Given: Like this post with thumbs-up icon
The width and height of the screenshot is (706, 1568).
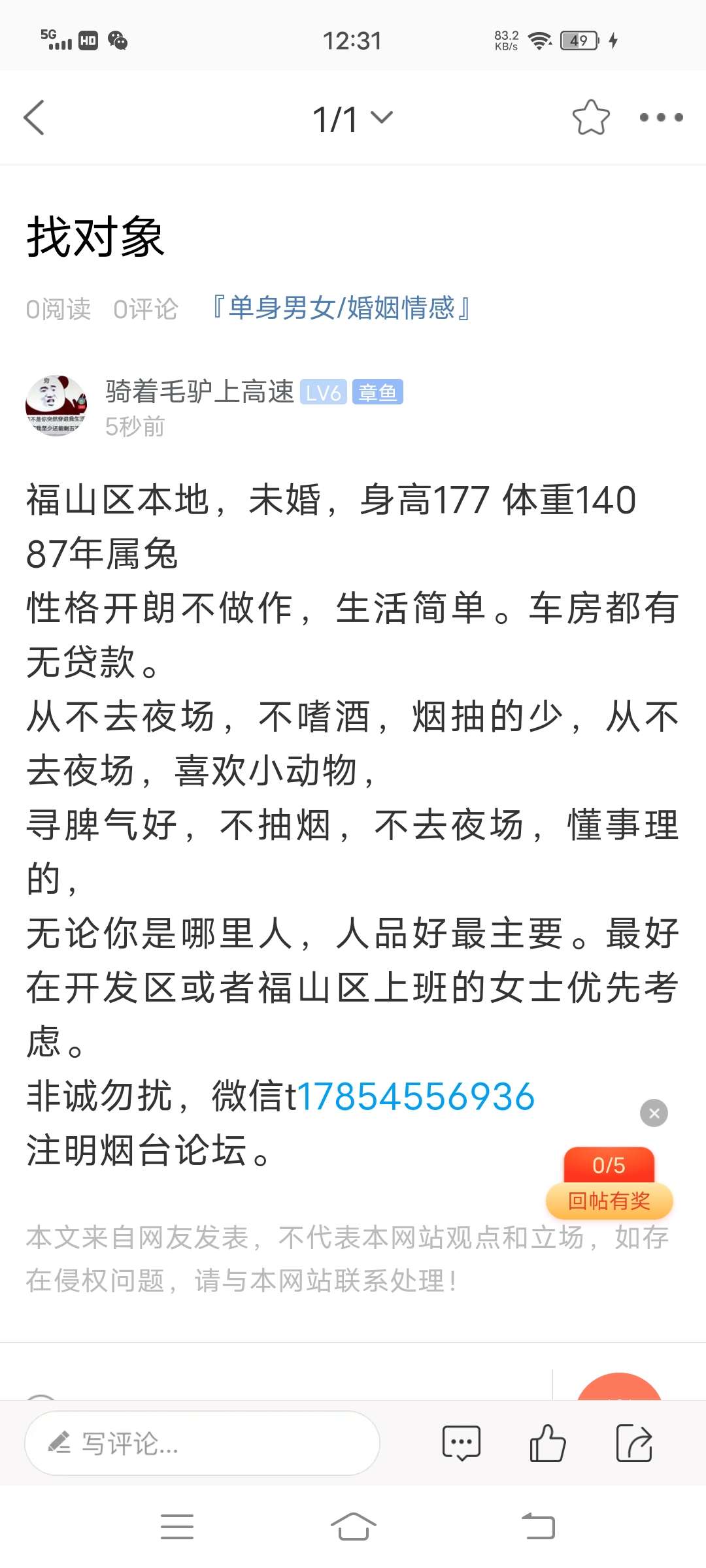Looking at the screenshot, I should coord(547,1443).
